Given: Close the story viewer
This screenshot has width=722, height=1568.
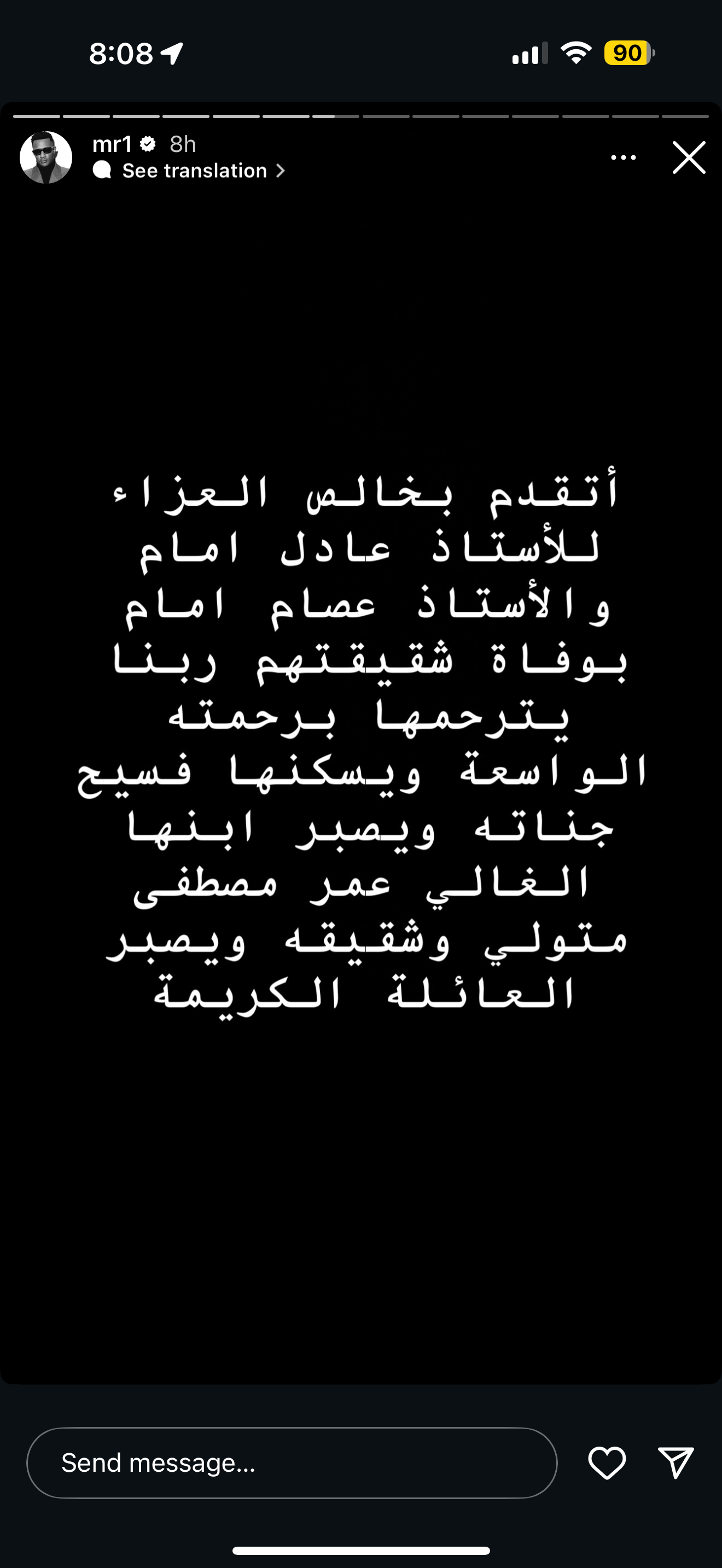Looking at the screenshot, I should tap(689, 157).
